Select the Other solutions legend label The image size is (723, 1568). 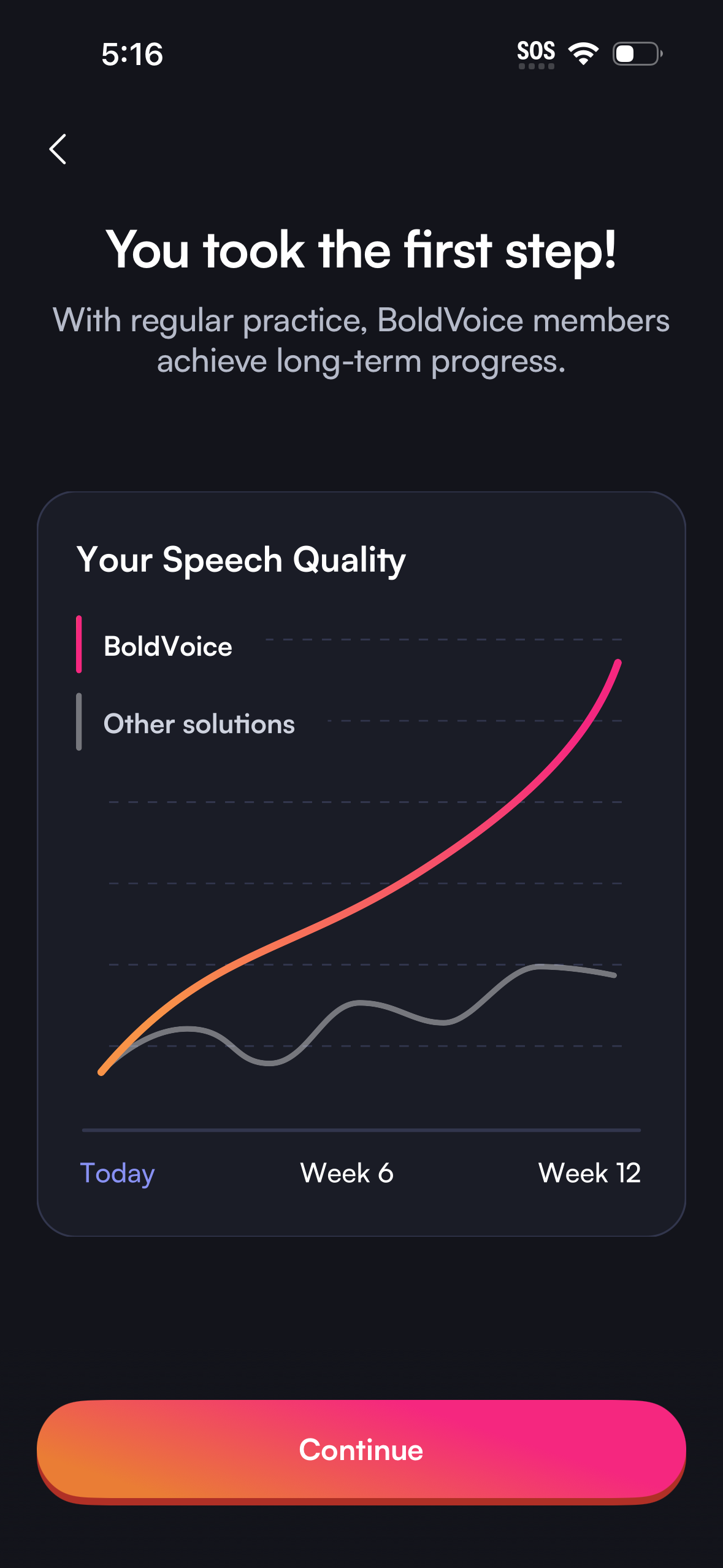[199, 724]
